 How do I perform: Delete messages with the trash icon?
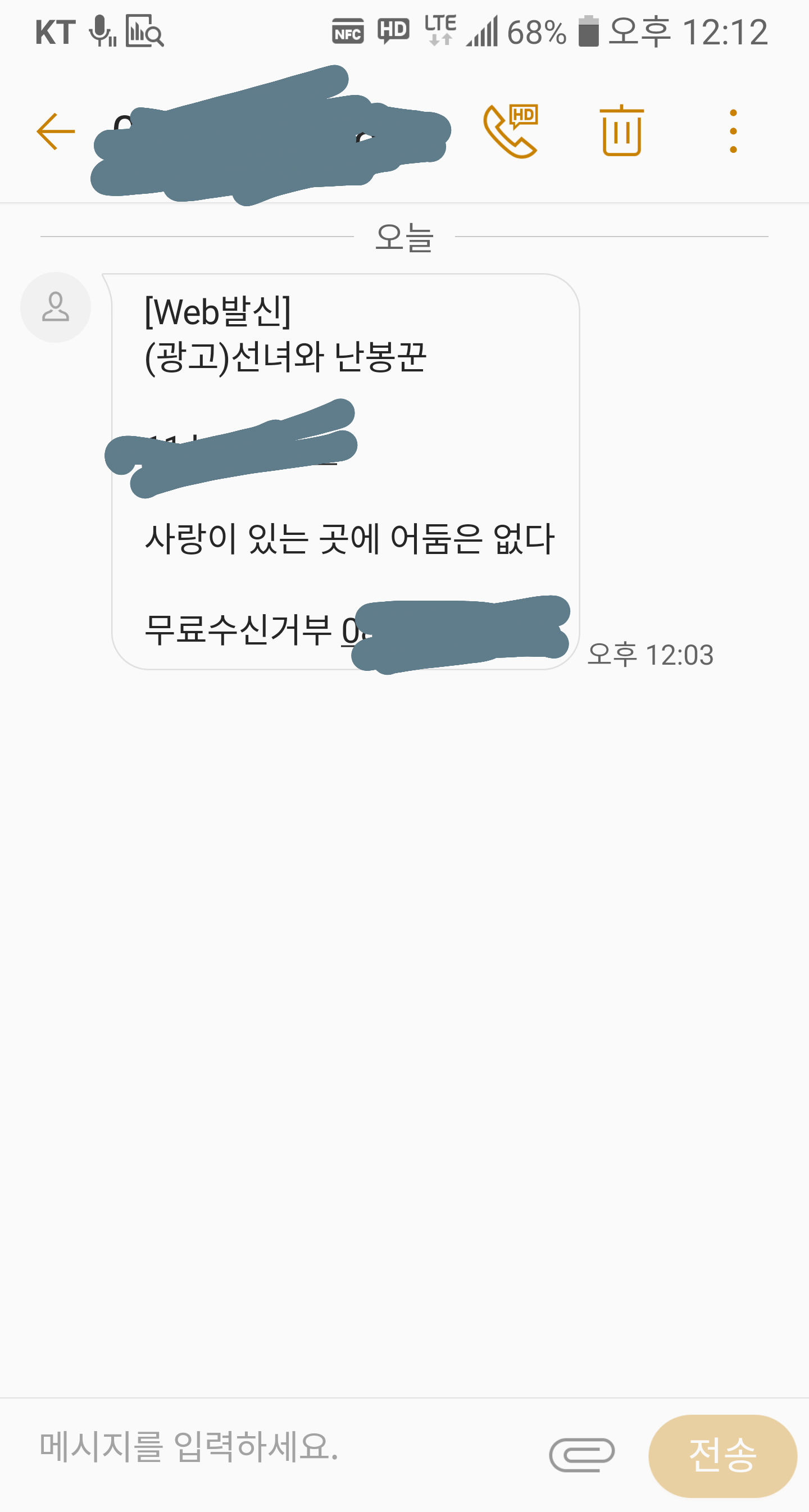pyautogui.click(x=622, y=131)
